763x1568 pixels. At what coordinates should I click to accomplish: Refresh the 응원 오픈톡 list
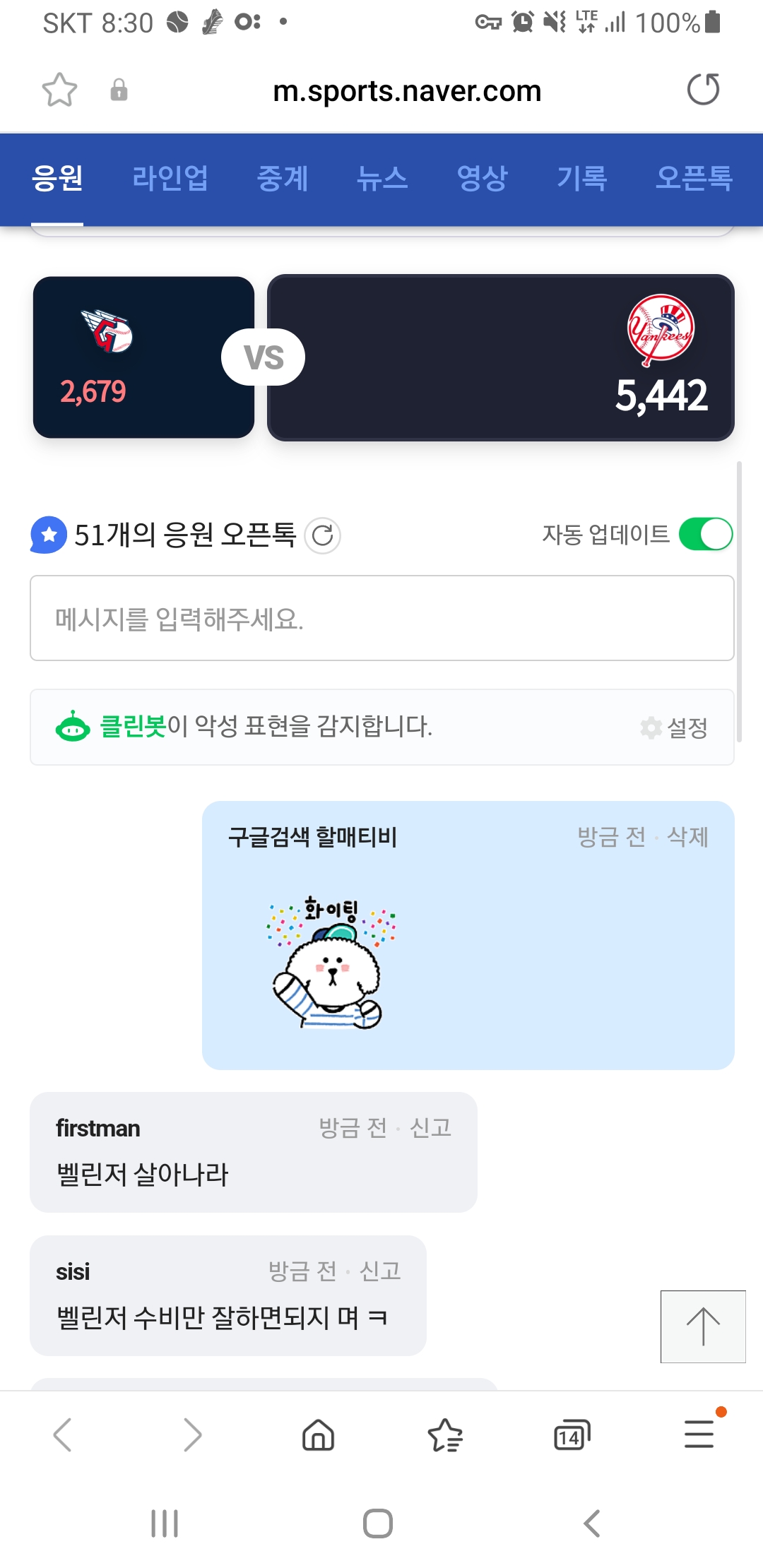coord(323,535)
